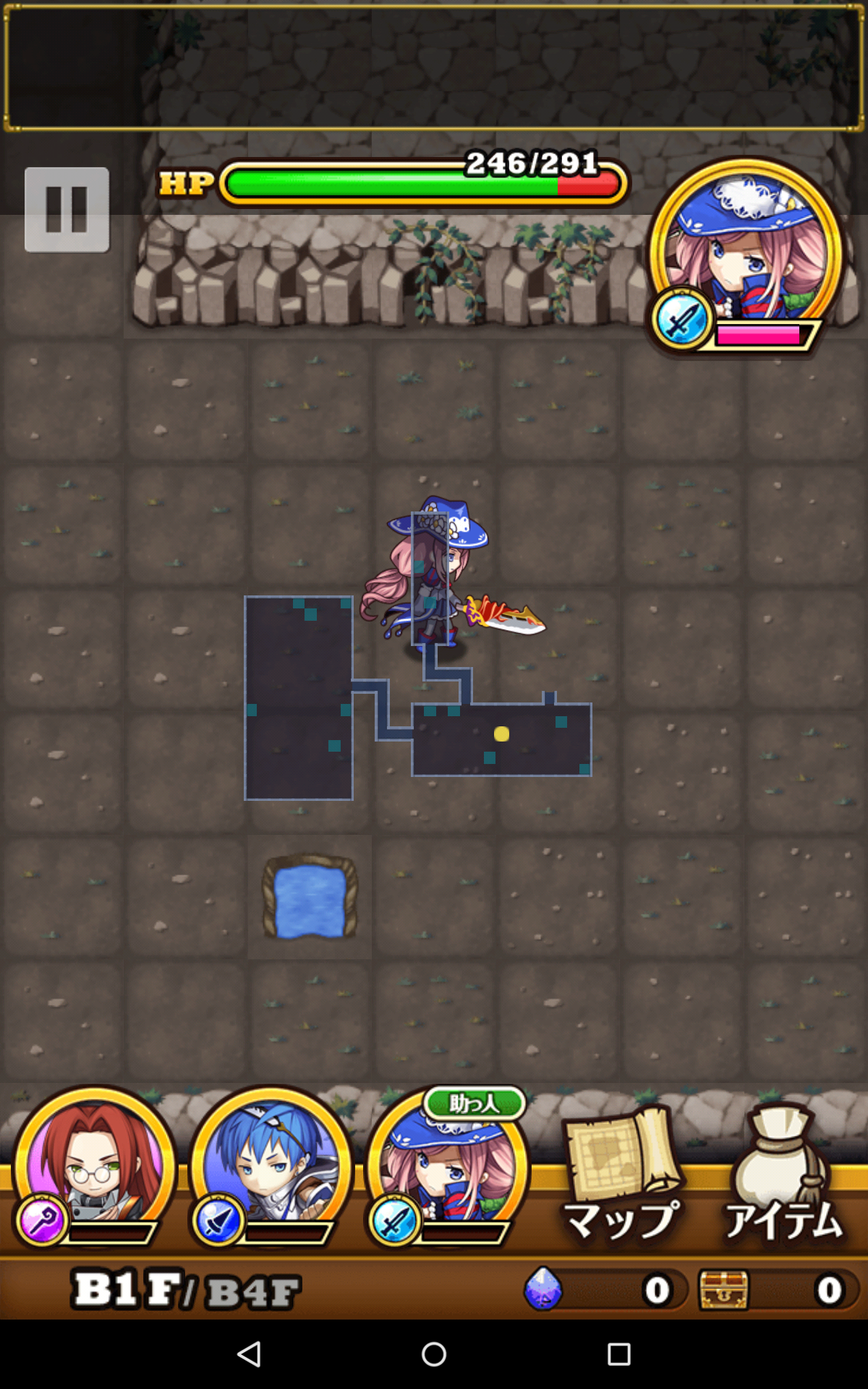Image resolution: width=868 pixels, height=1389 pixels.
Task: Pause the game
Action: pyautogui.click(x=67, y=210)
